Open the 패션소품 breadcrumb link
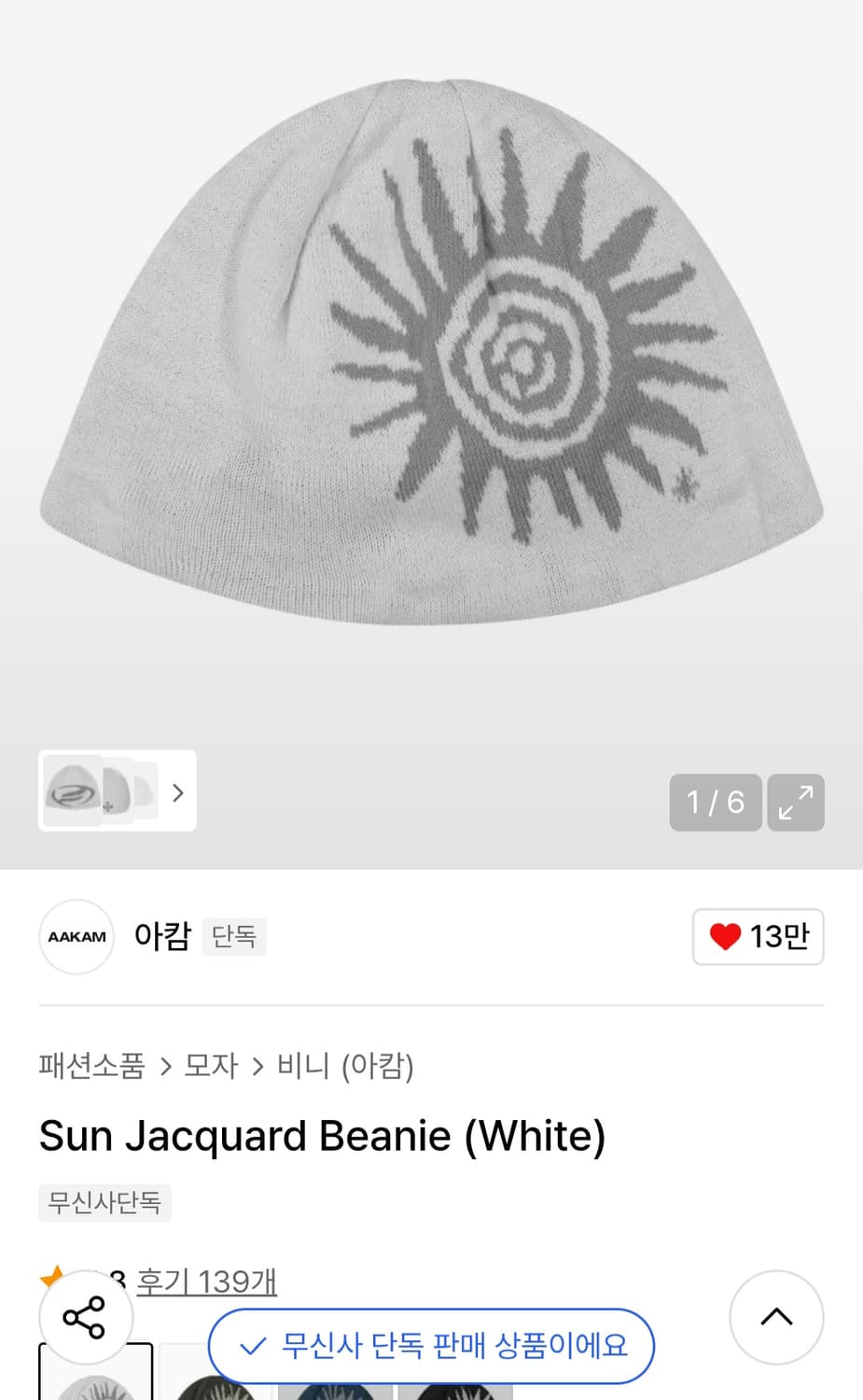The width and height of the screenshot is (863, 1400). [90, 1066]
